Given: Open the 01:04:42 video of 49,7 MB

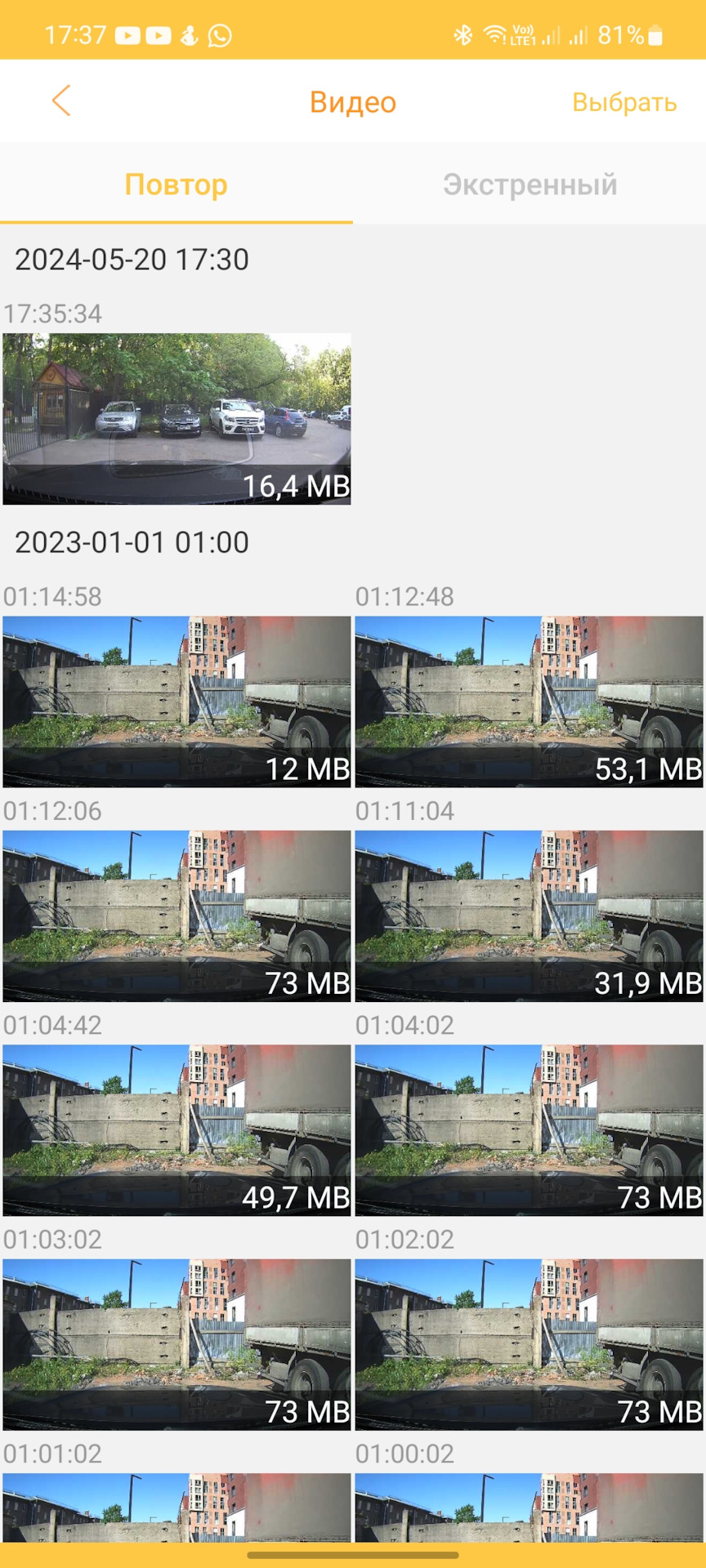Looking at the screenshot, I should 176,1130.
